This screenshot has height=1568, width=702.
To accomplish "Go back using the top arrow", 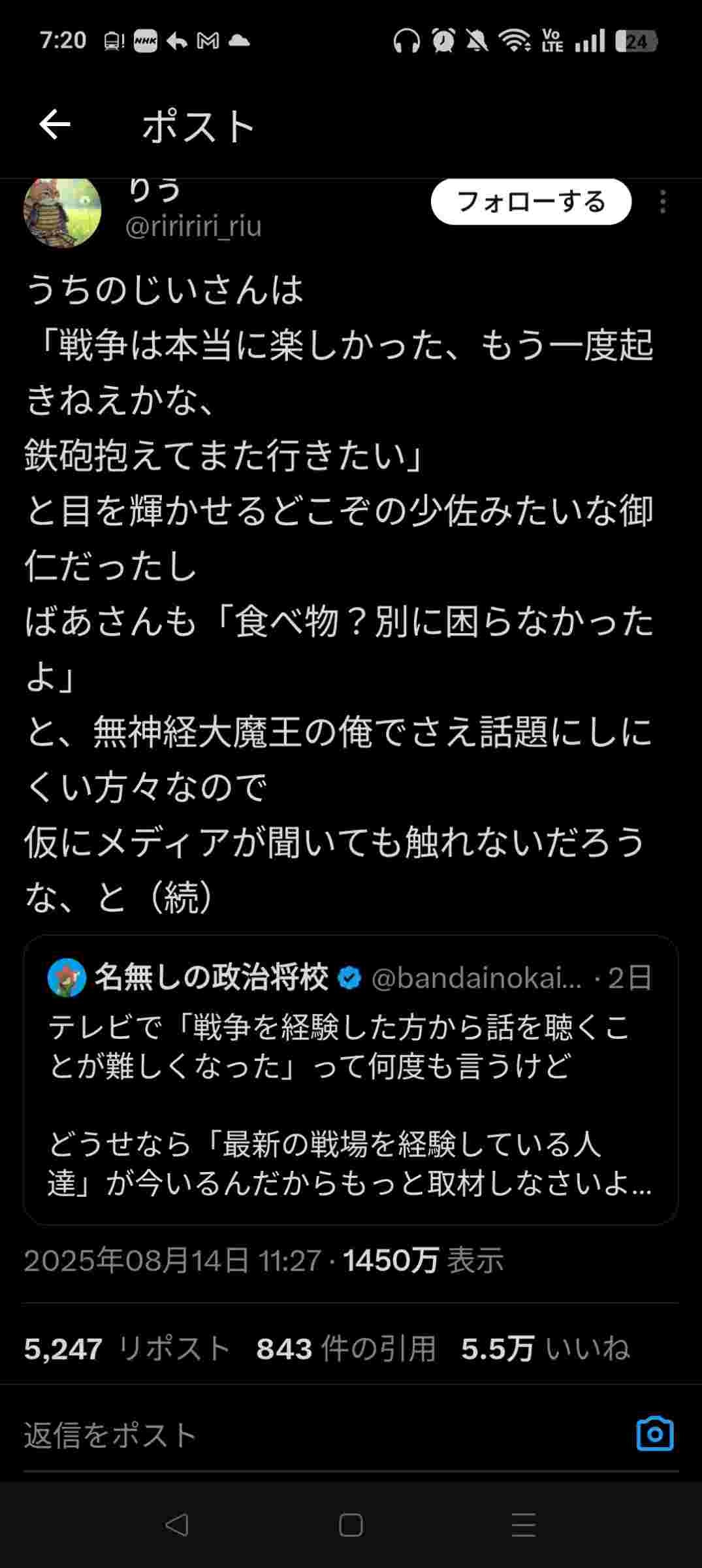I will pyautogui.click(x=55, y=125).
